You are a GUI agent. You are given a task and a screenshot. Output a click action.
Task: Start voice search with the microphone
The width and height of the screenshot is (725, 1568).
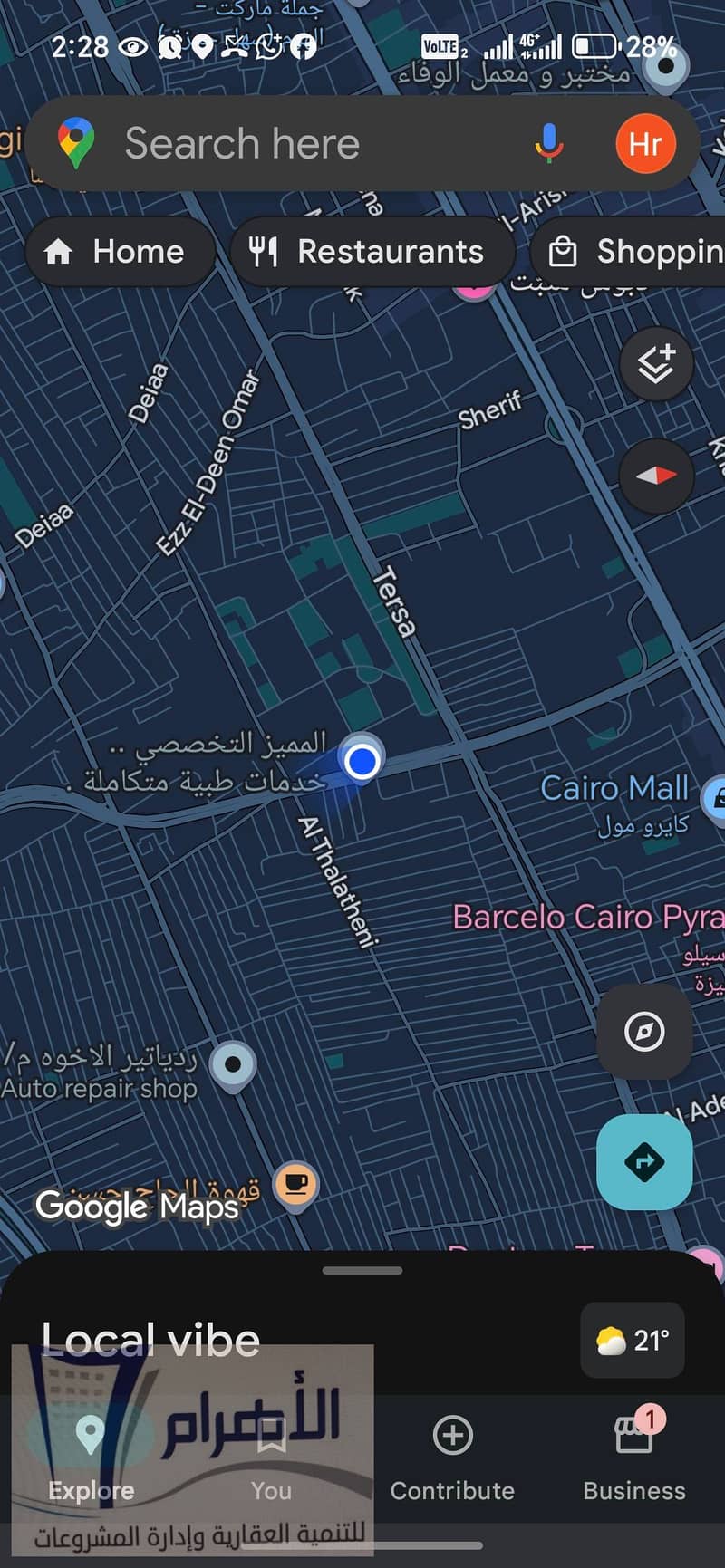click(548, 144)
